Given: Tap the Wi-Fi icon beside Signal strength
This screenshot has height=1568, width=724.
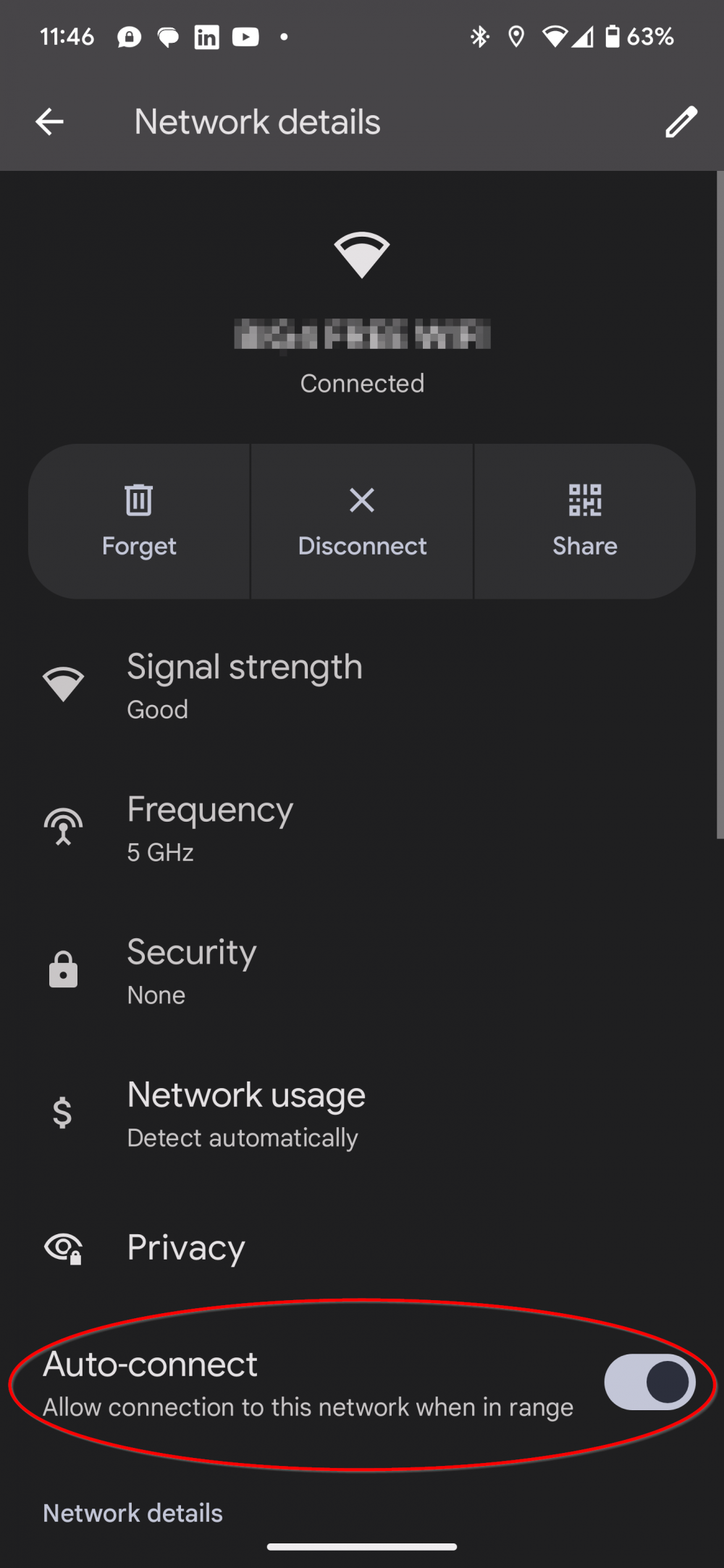Looking at the screenshot, I should [64, 682].
